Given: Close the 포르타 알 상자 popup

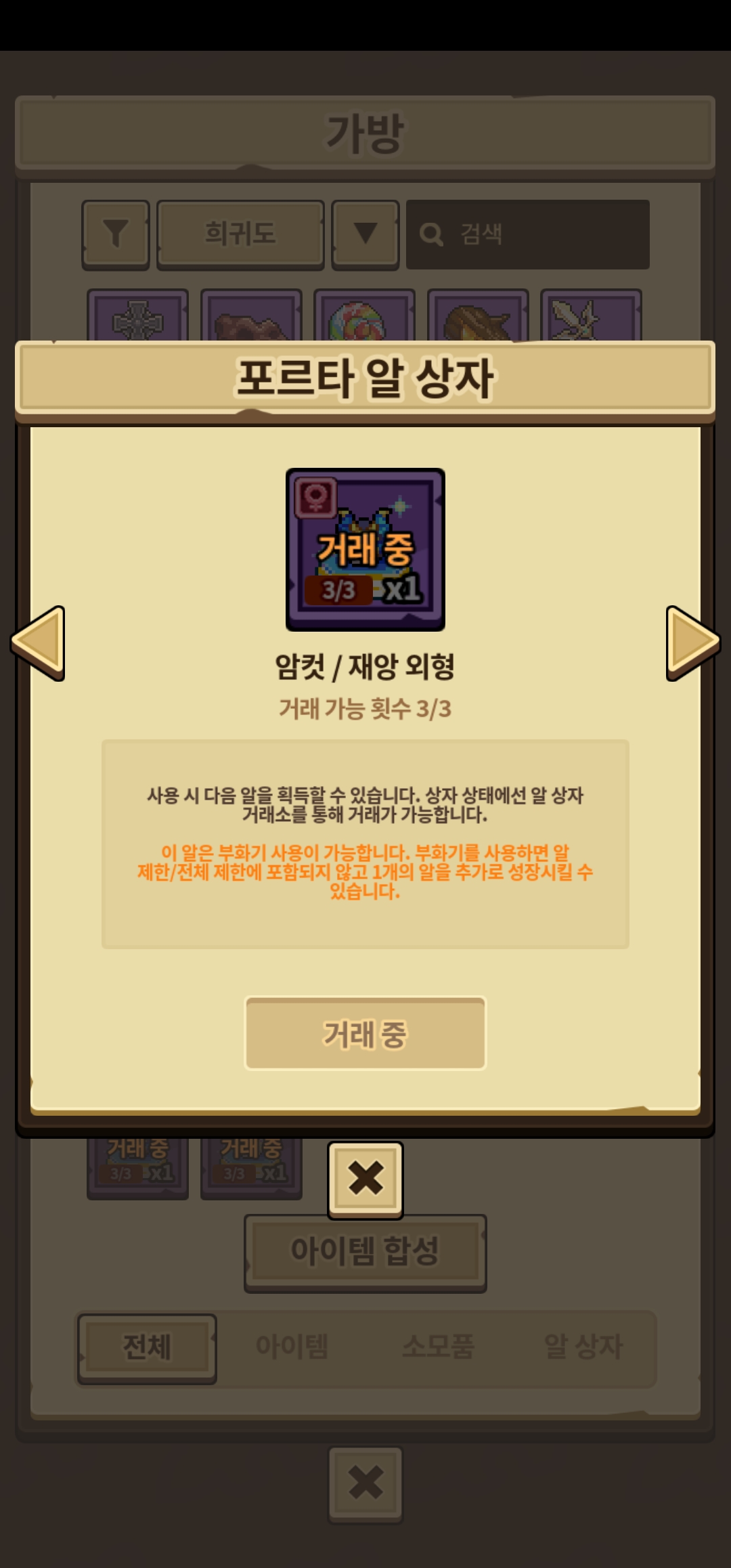Looking at the screenshot, I should pos(365,1180).
